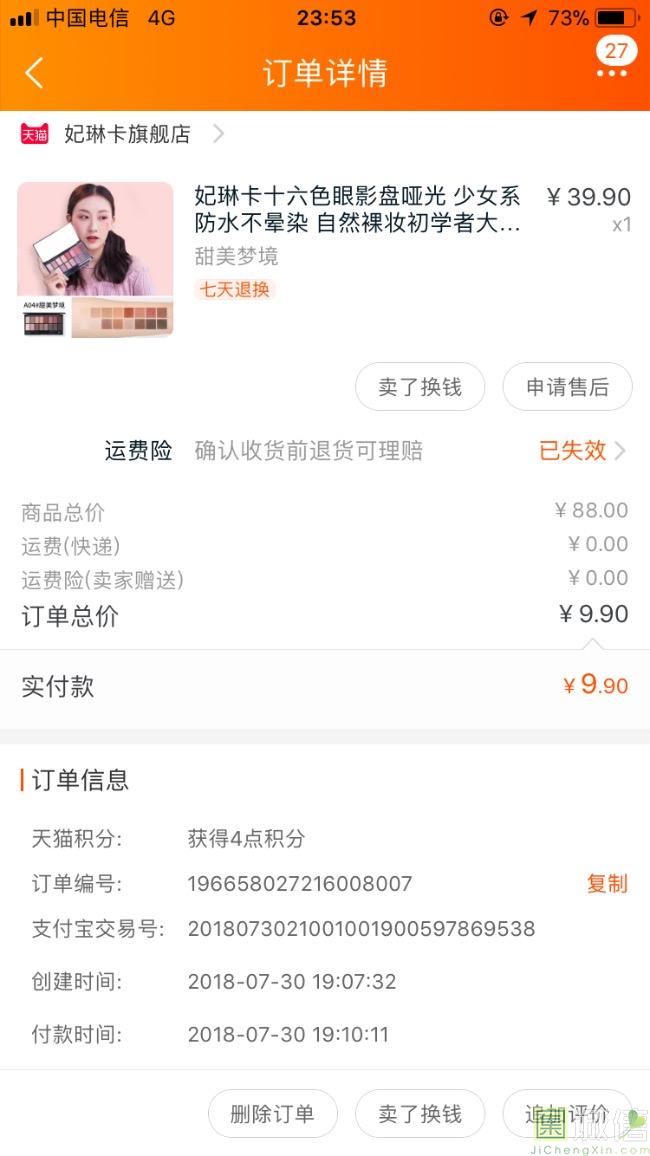The height and width of the screenshot is (1156, 650).
Task: Copy the order number with 复制
Action: pos(606,884)
